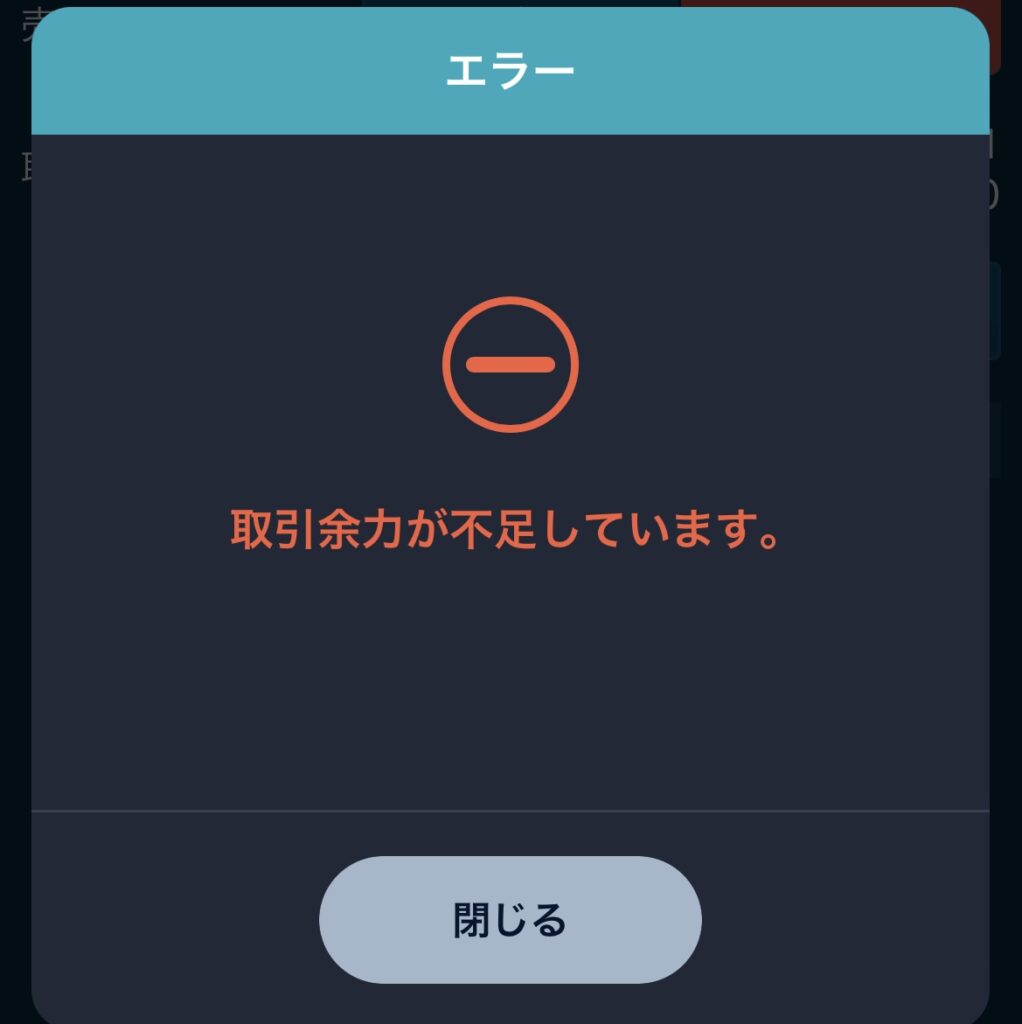Close the insufficient funds error dialog
The image size is (1022, 1024).
coord(511,920)
